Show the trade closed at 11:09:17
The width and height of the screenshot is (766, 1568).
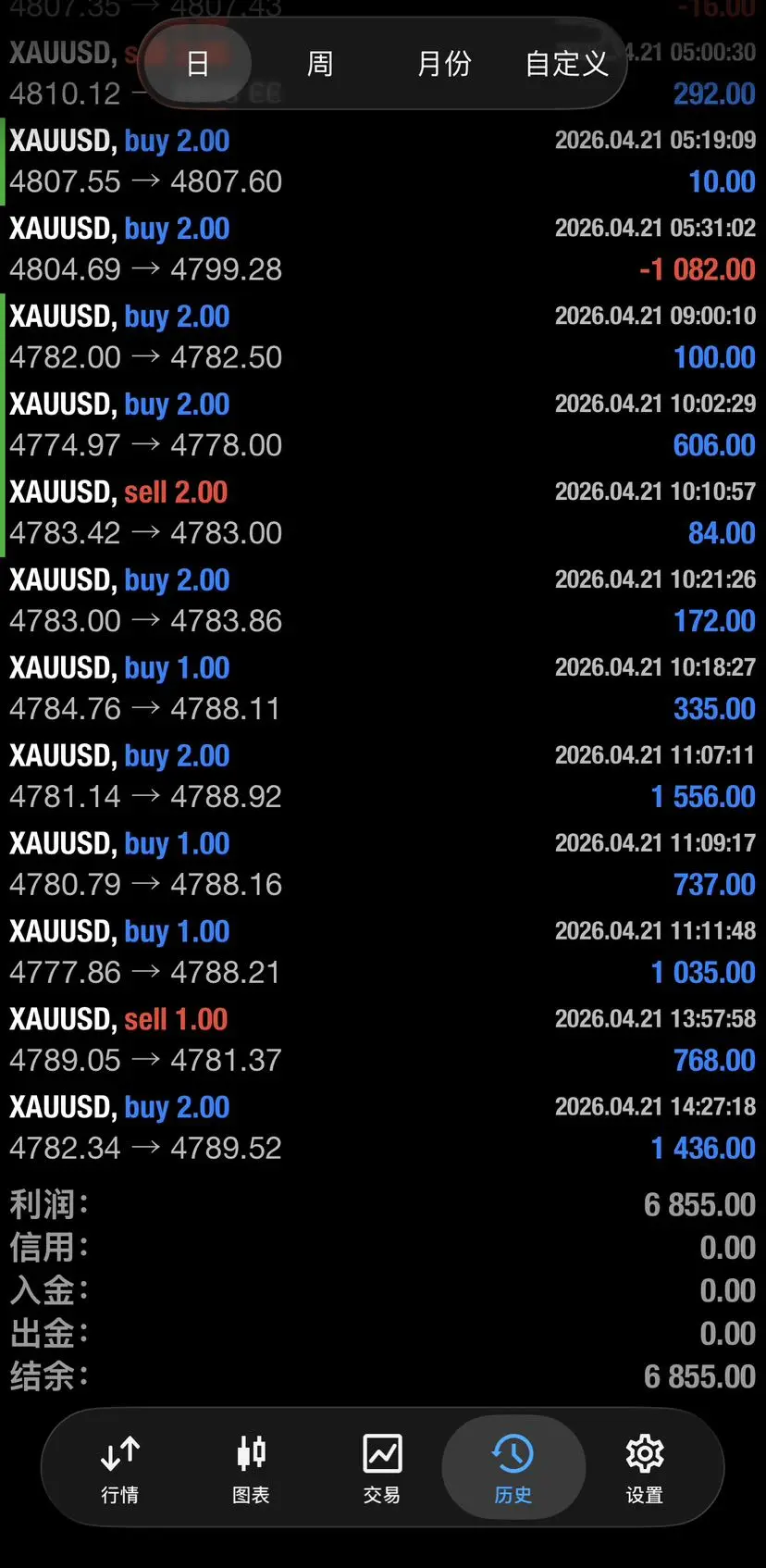tap(383, 865)
